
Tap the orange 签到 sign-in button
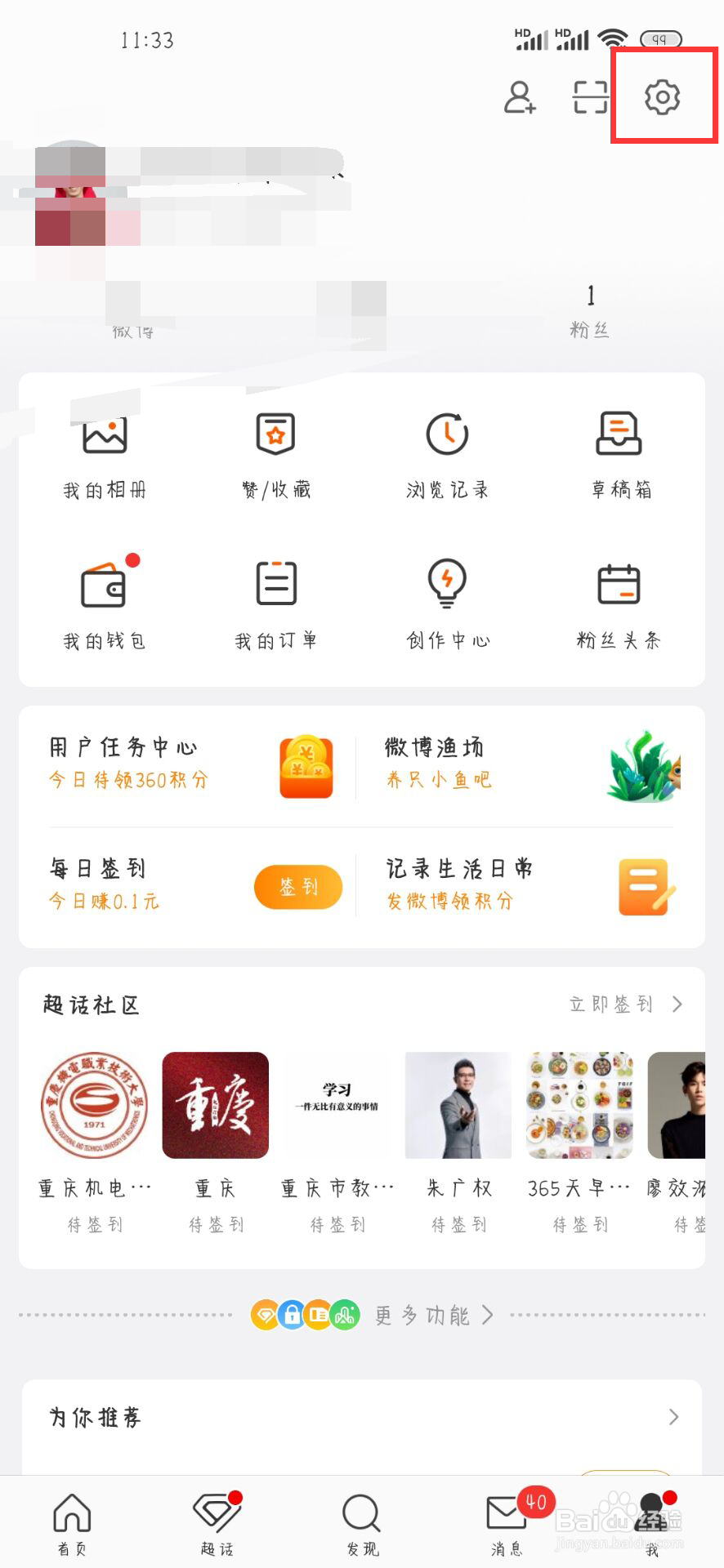tap(297, 886)
